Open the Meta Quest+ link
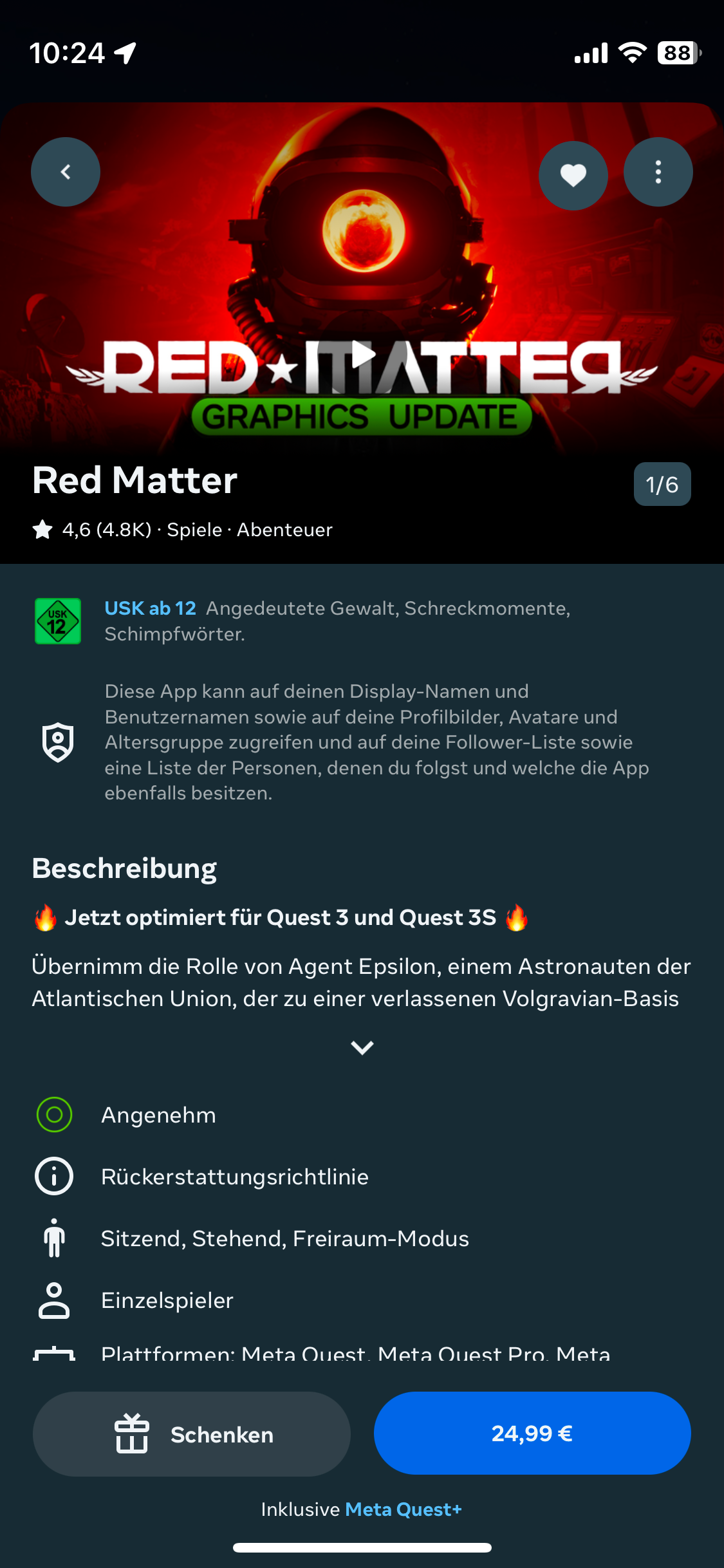 click(x=404, y=1509)
